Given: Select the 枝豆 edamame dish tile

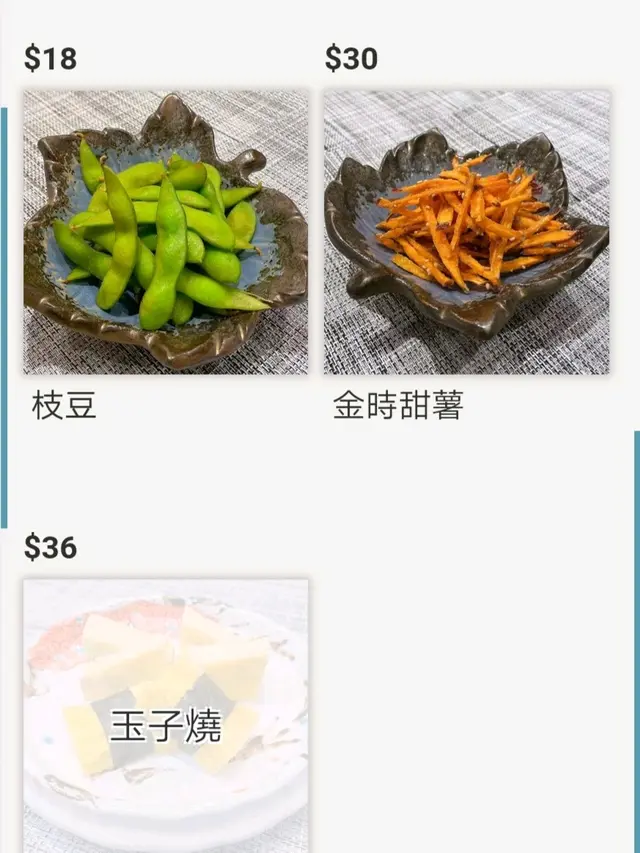Looking at the screenshot, I should pyautogui.click(x=166, y=233).
